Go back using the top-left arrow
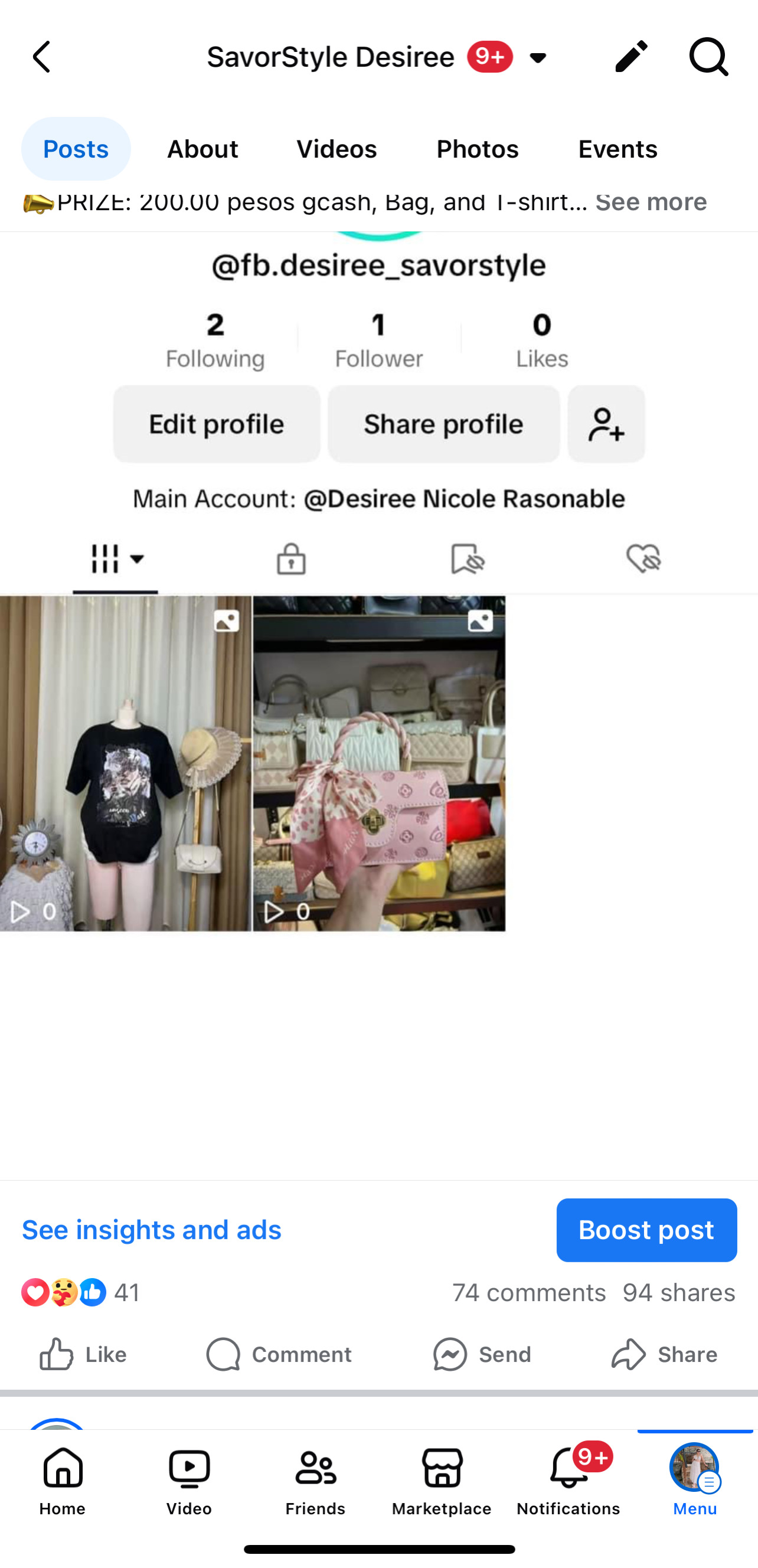 (41, 57)
